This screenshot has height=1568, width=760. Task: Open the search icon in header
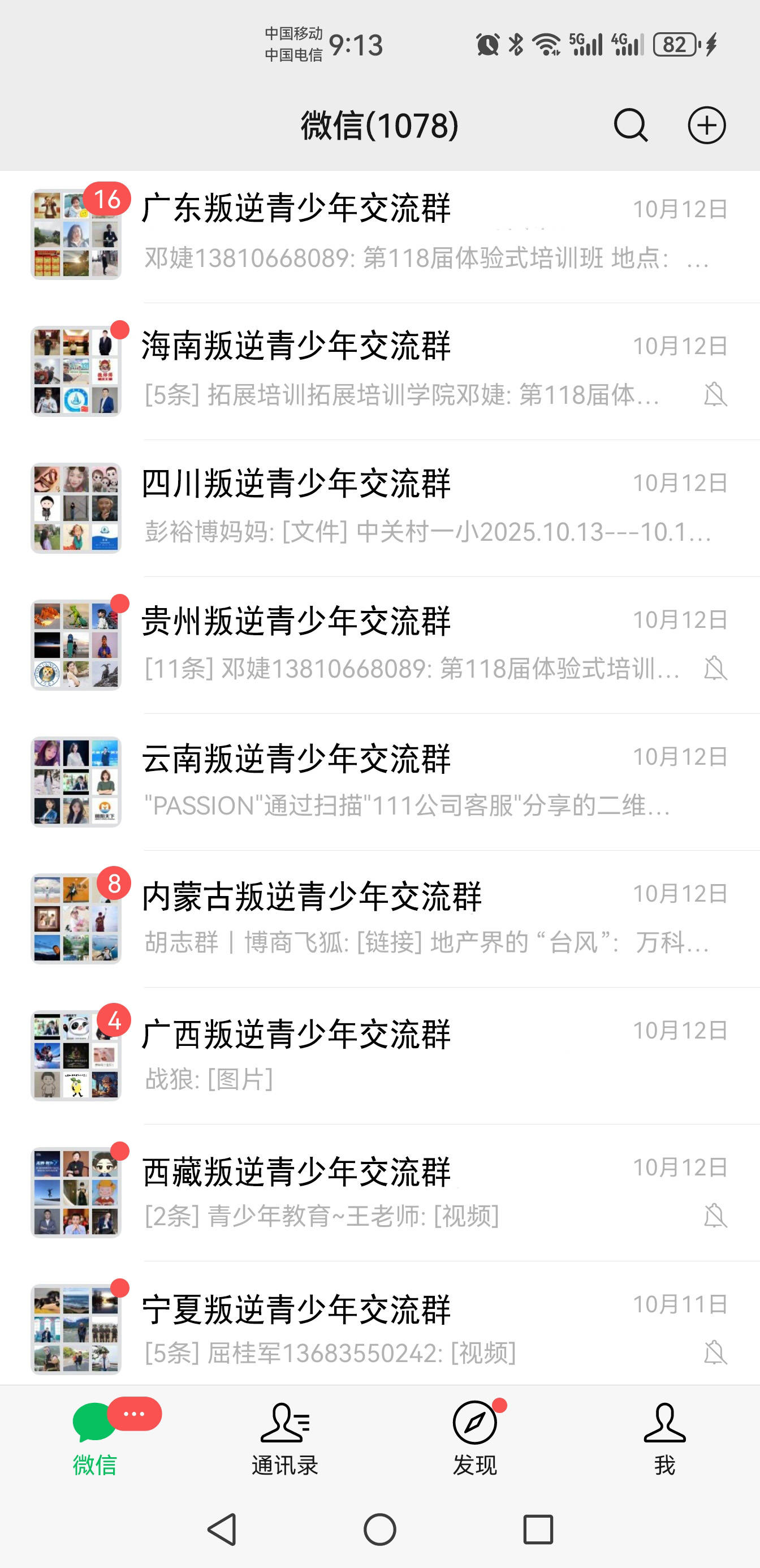pos(631,126)
